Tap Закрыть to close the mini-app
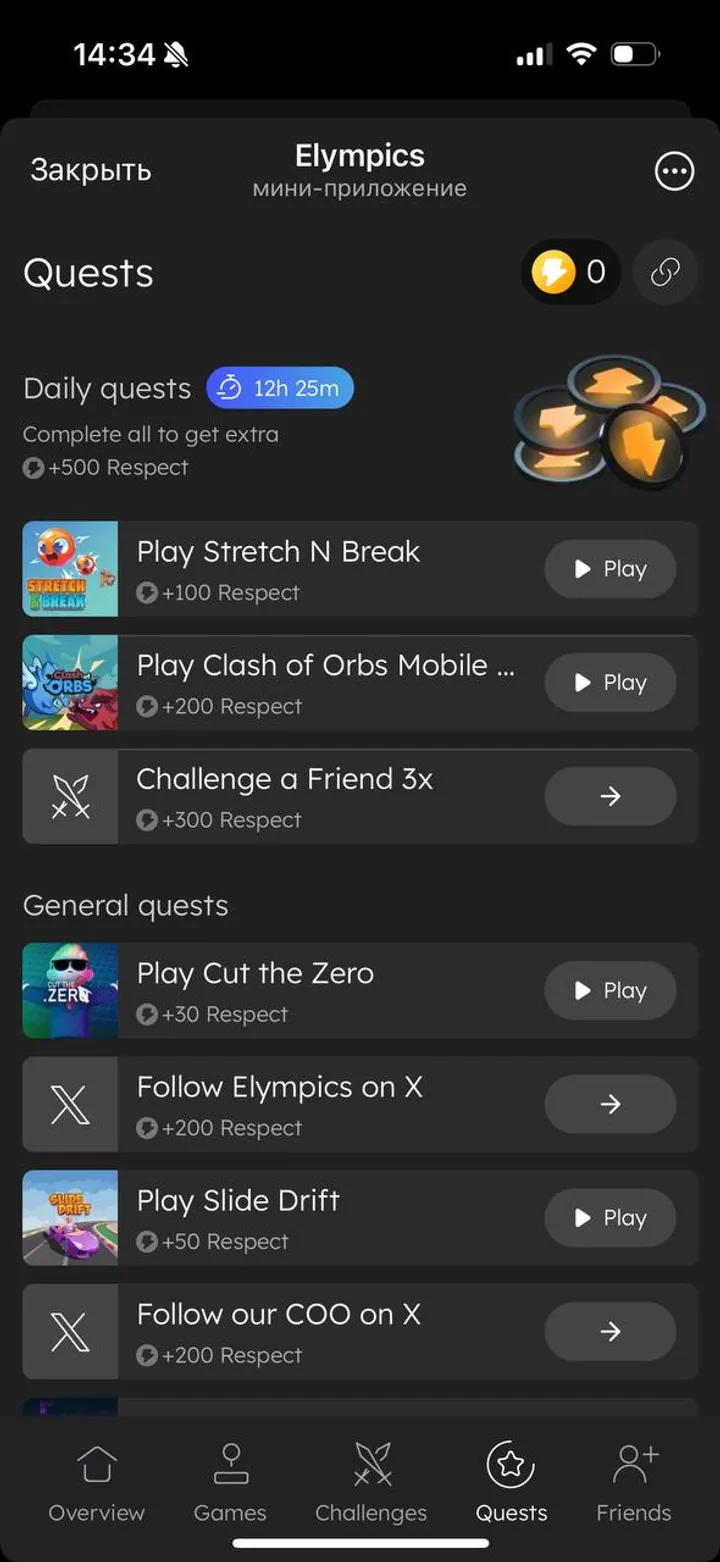Image resolution: width=720 pixels, height=1562 pixels. [91, 170]
